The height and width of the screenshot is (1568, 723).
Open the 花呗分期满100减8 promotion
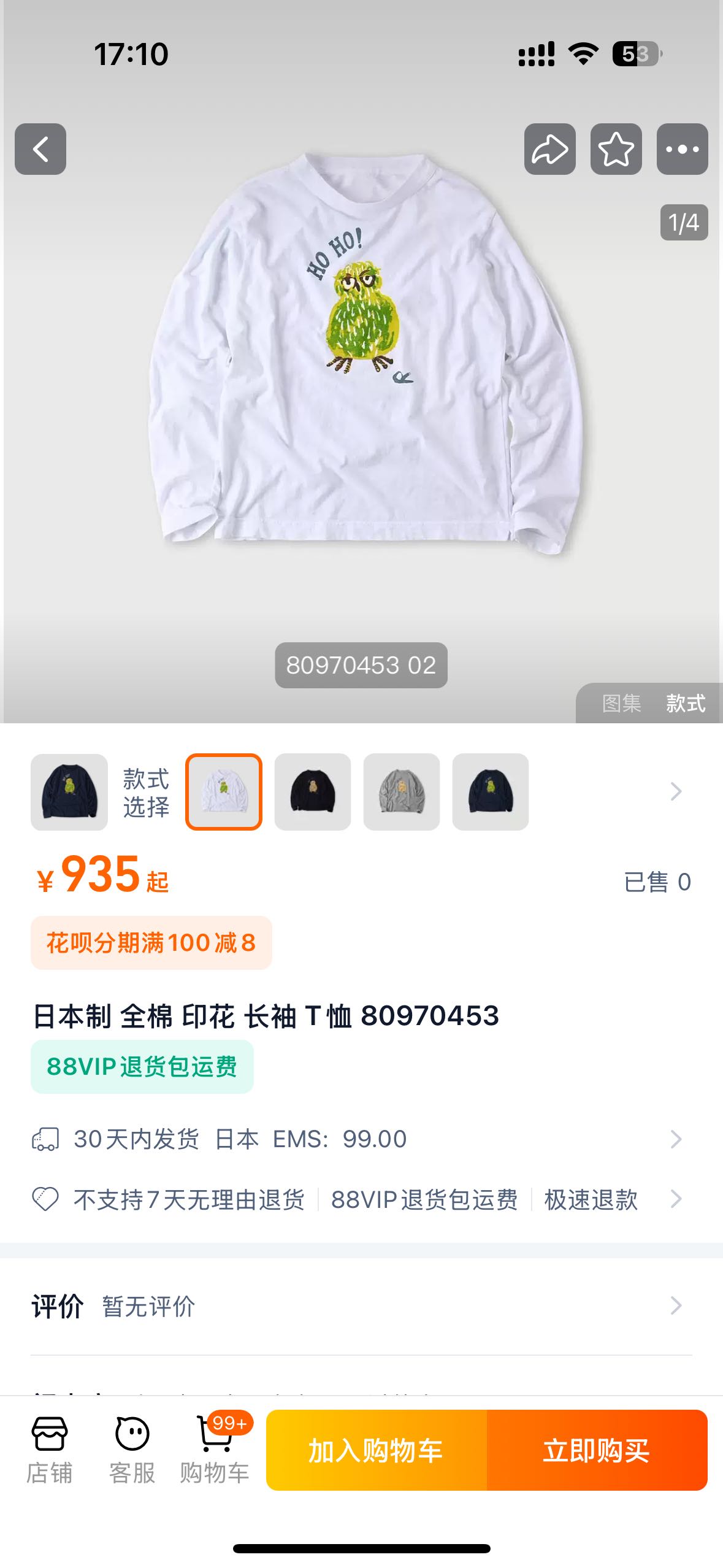tap(151, 942)
